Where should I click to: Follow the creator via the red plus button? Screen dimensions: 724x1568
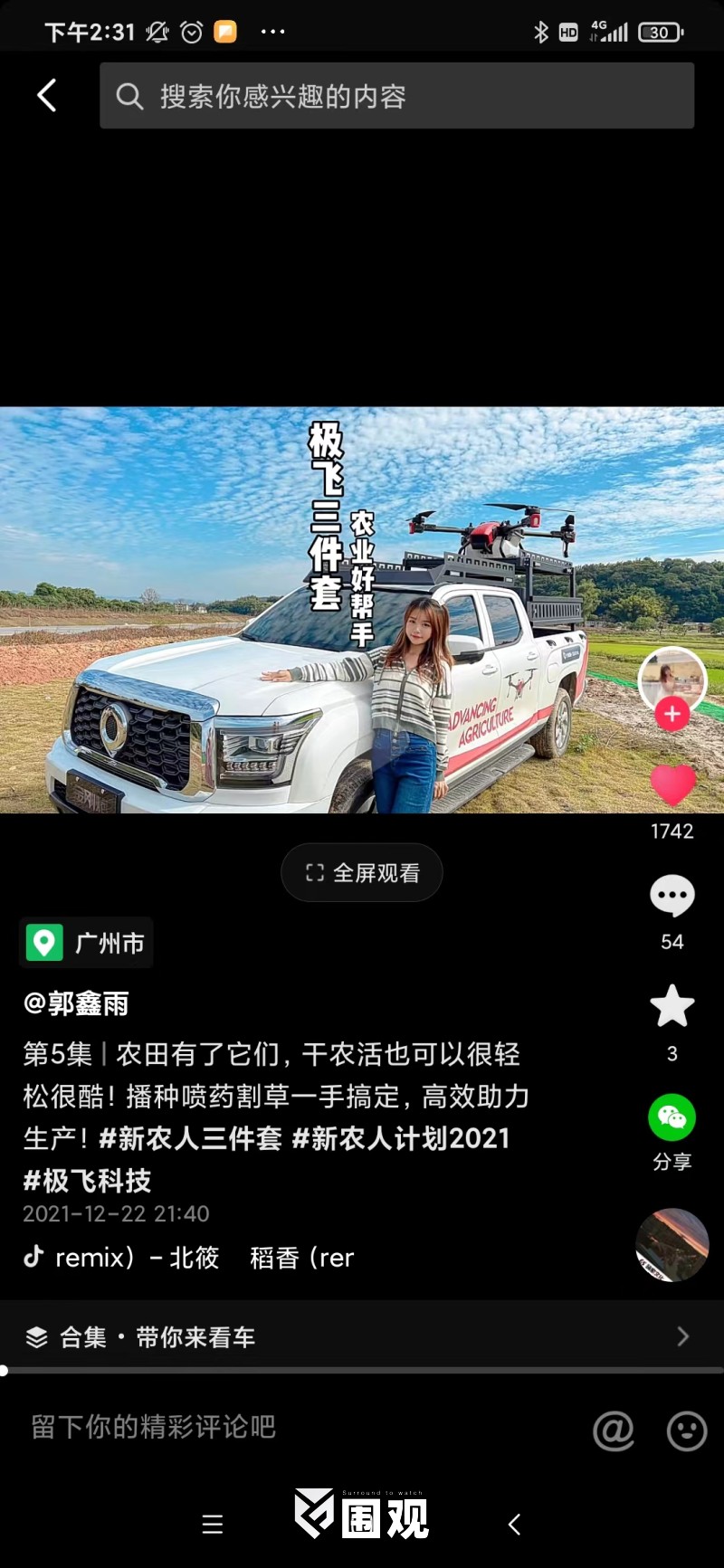672,714
